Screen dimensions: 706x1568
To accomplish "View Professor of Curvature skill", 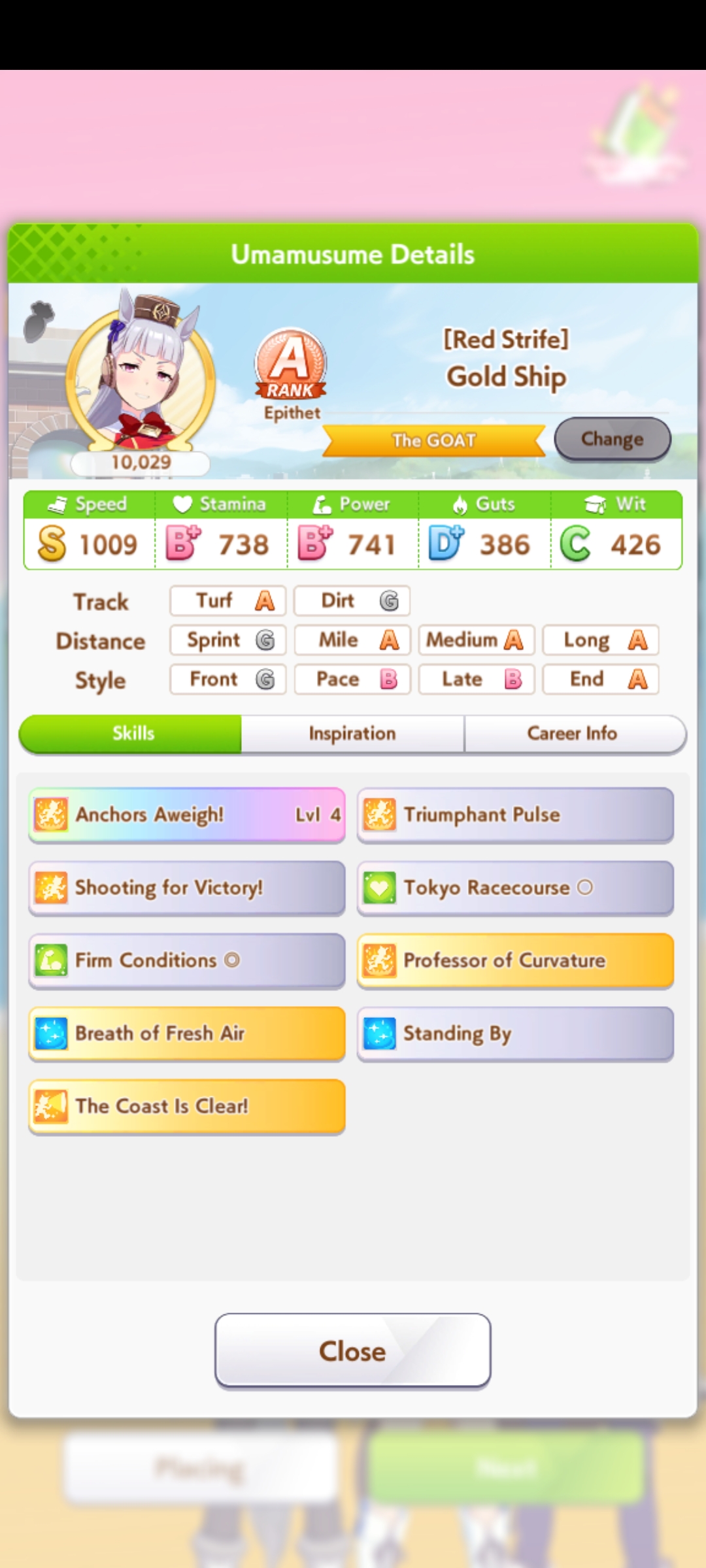I will (515, 960).
